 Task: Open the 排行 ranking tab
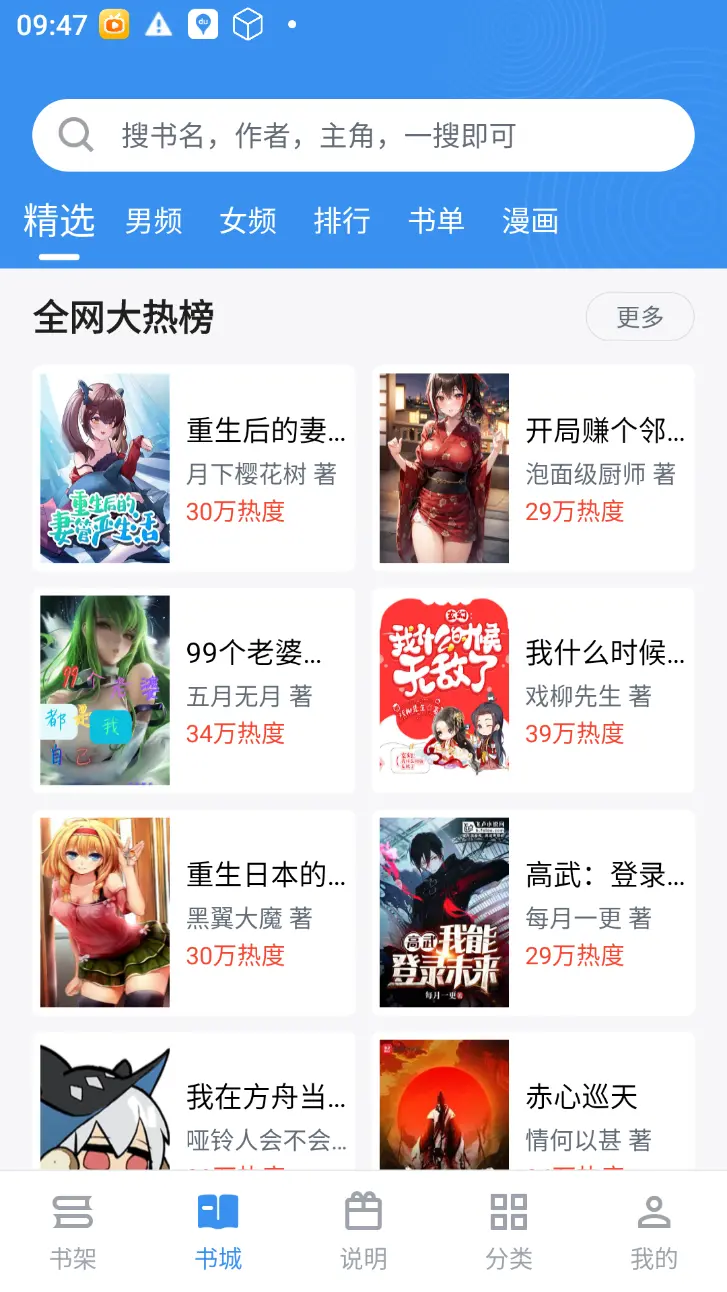342,221
